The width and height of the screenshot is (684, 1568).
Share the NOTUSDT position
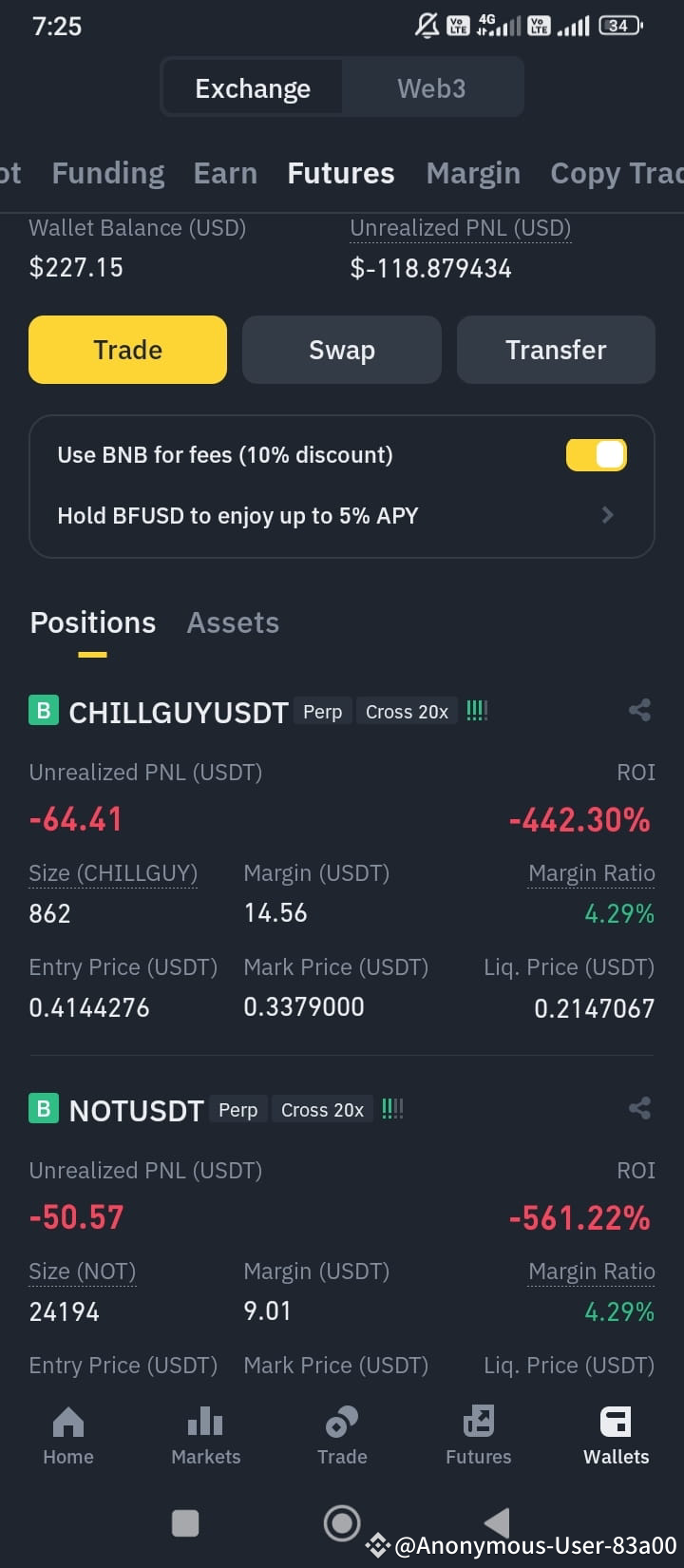coord(639,1107)
